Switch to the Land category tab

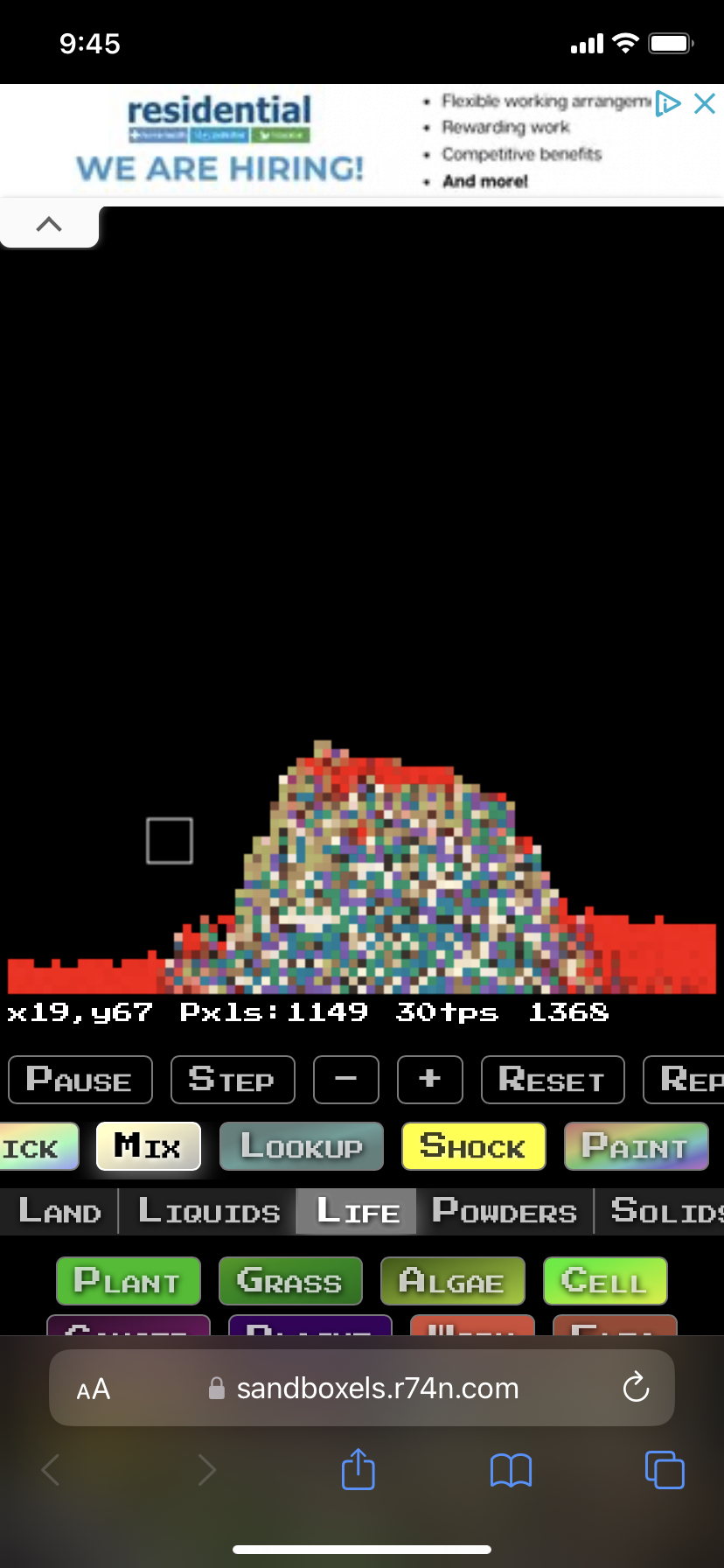point(58,1212)
